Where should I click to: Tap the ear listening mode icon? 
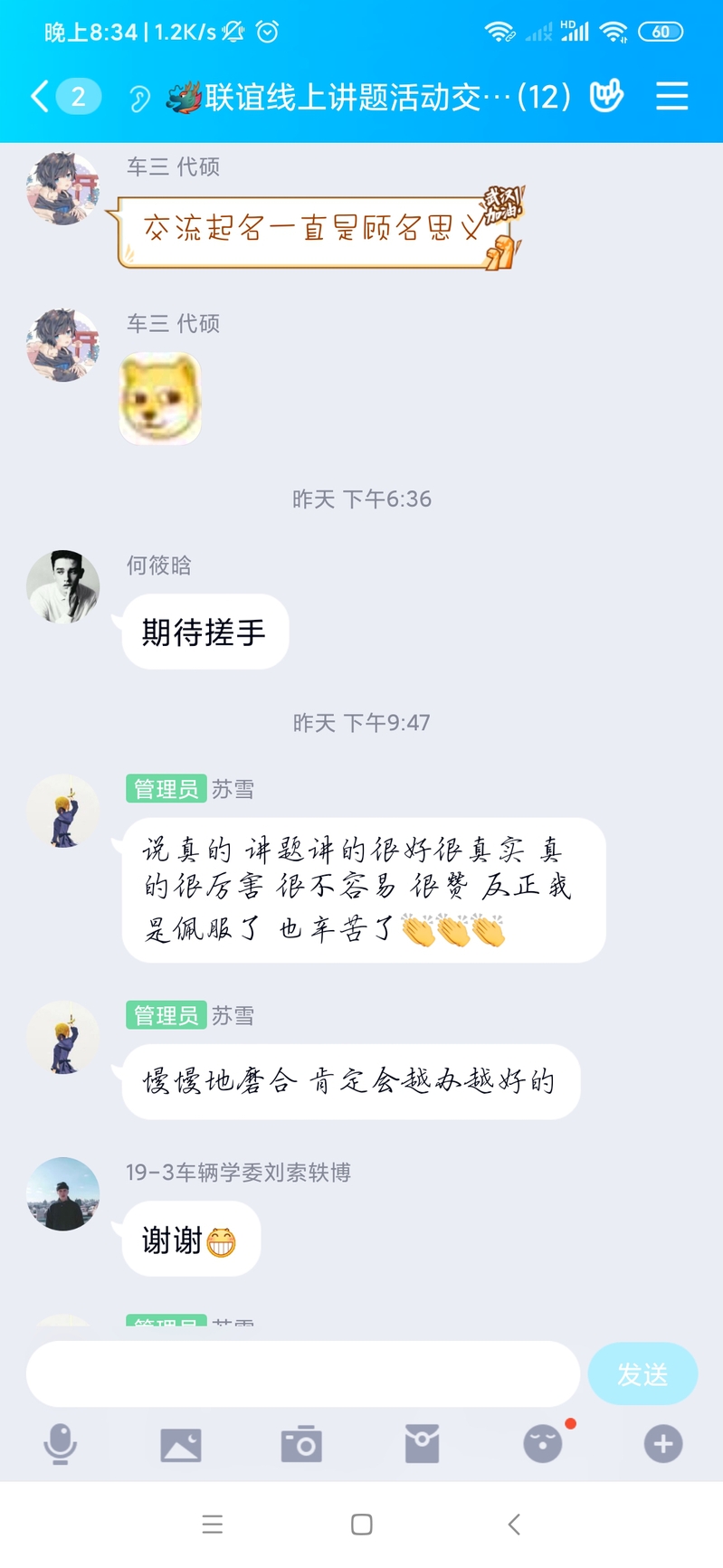click(138, 98)
